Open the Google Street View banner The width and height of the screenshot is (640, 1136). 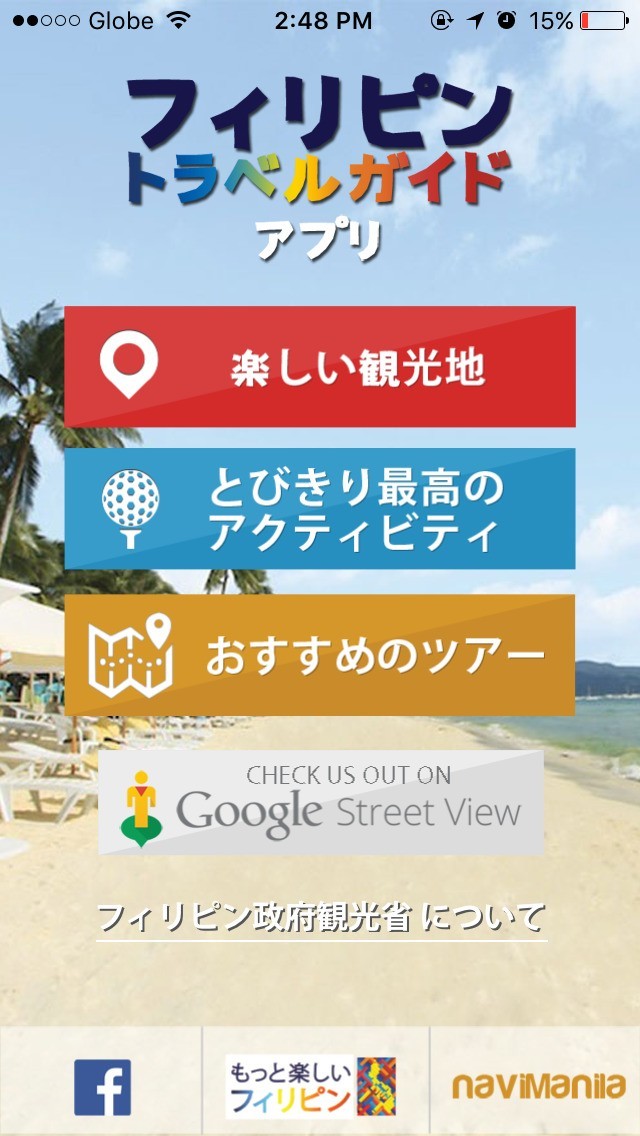(x=321, y=802)
